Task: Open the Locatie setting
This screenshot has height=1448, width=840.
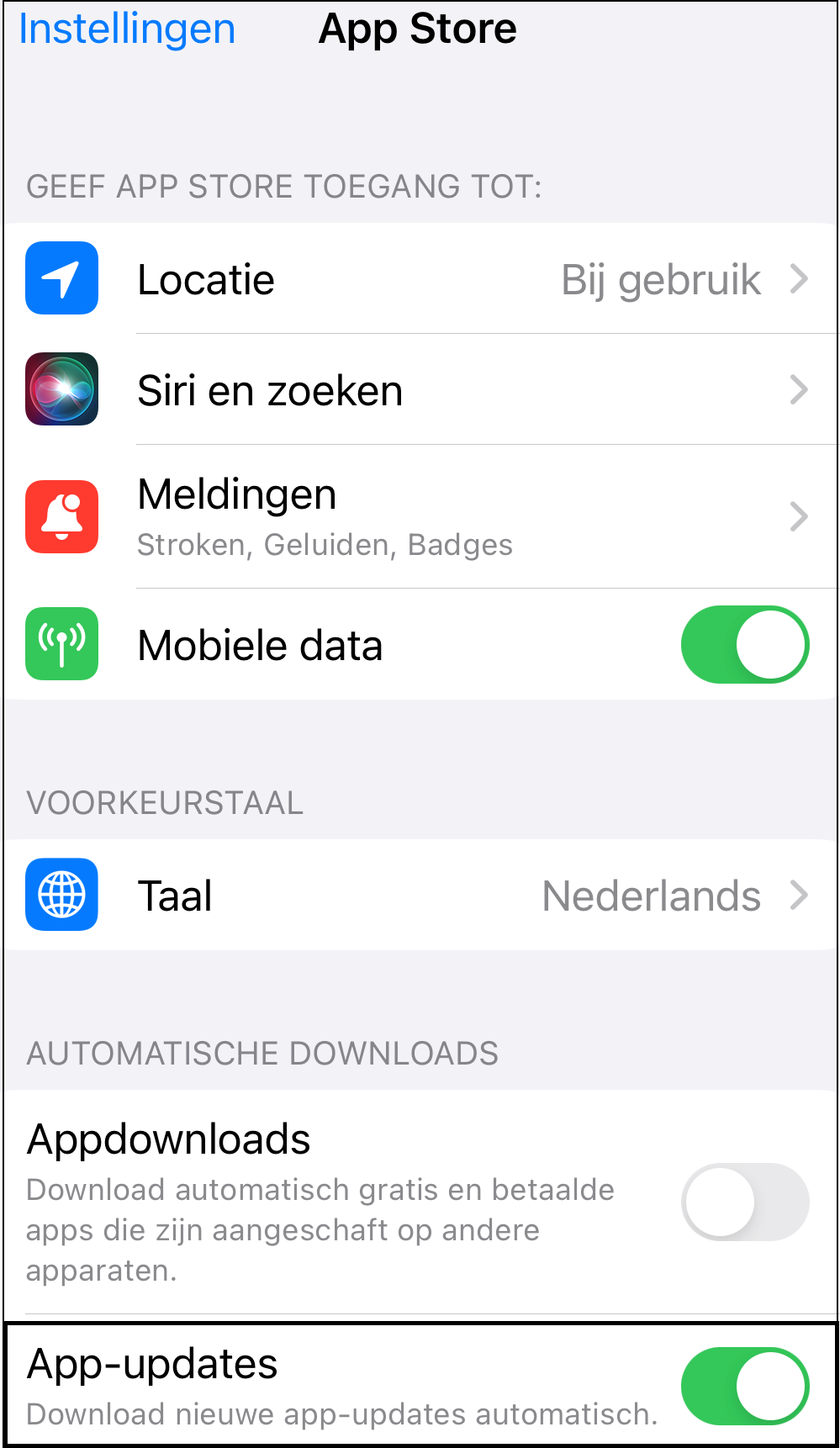Action: [x=420, y=278]
